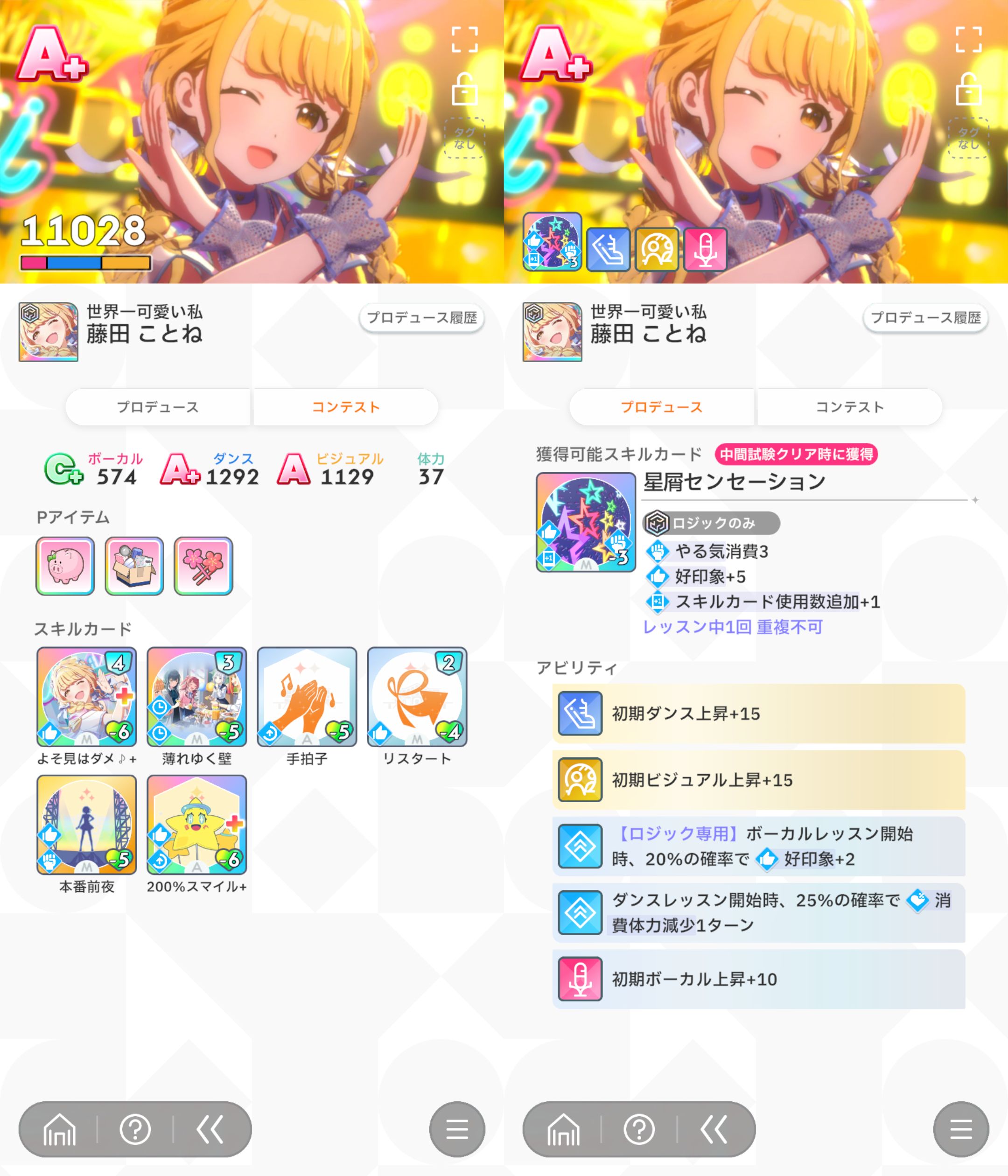View the cardboard box P-item
This screenshot has width=1008, height=1176.
134,566
